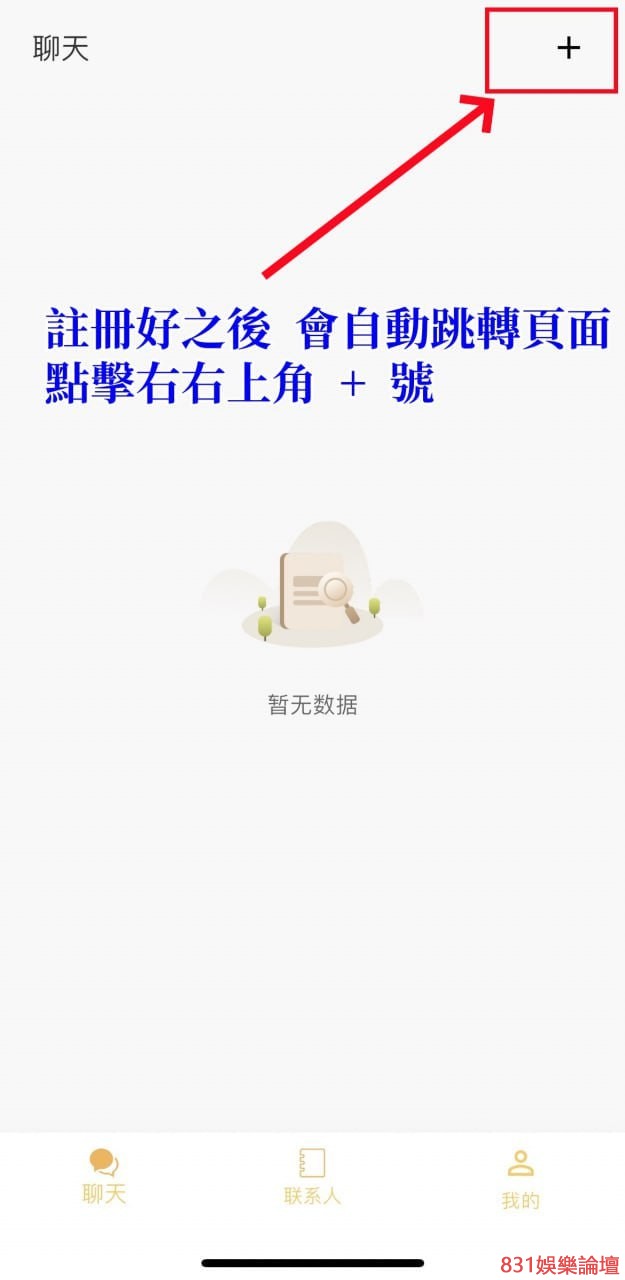This screenshot has width=625, height=1280.
Task: Tap the plus icon in the top bar
Action: coord(568,48)
